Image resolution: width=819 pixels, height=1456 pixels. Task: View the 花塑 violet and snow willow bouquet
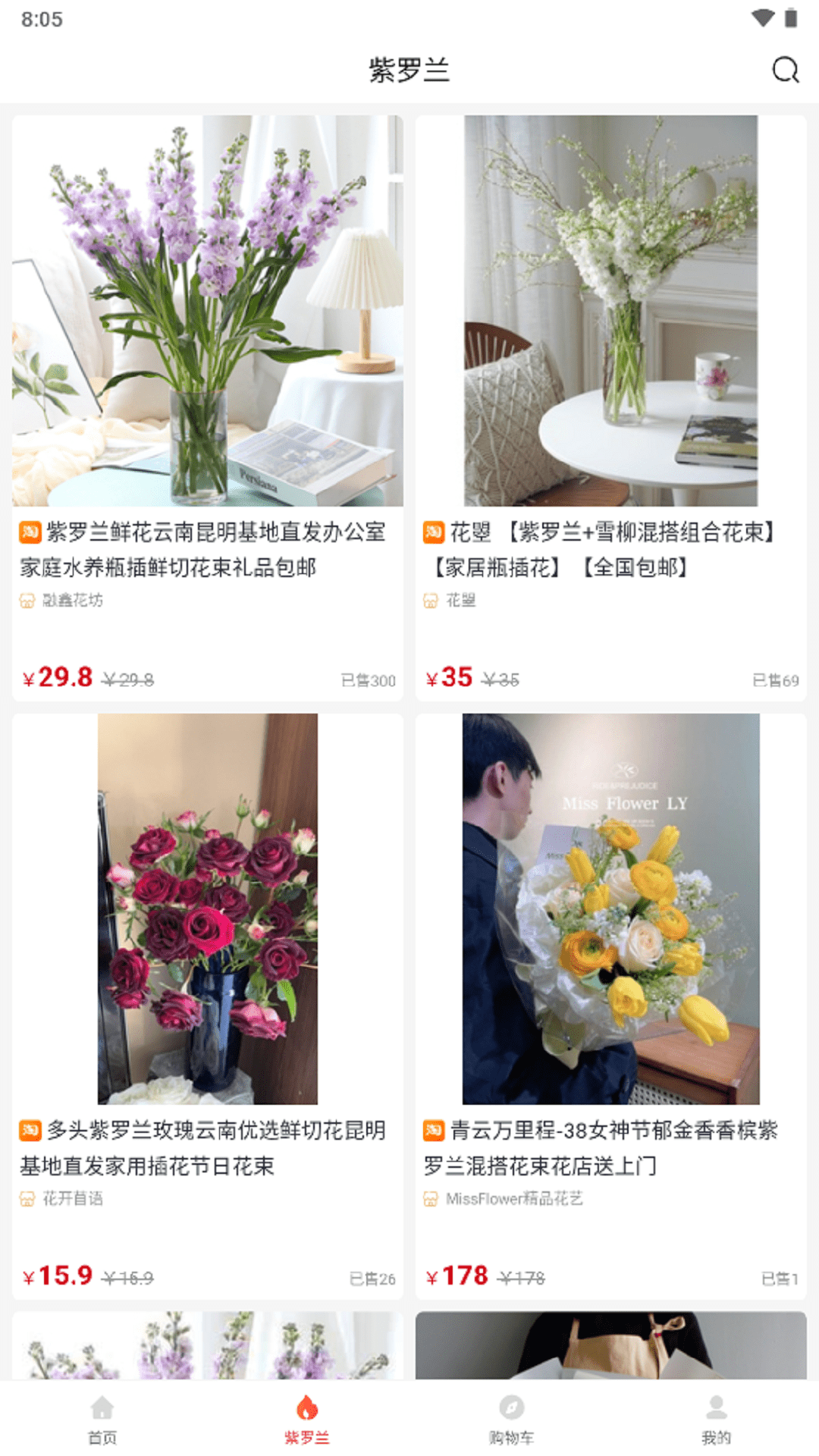610,409
